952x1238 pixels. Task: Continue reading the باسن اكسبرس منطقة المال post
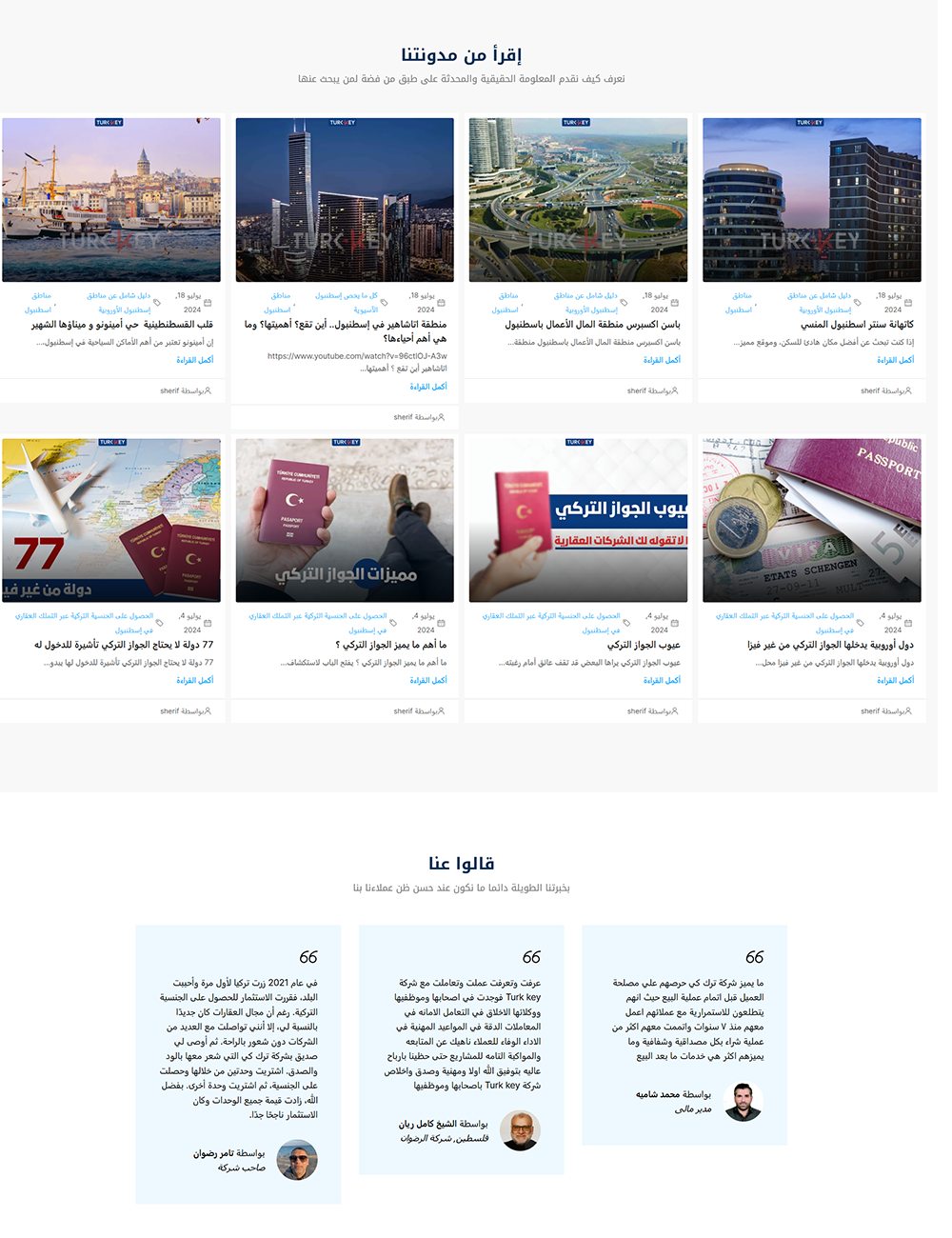pos(662,360)
